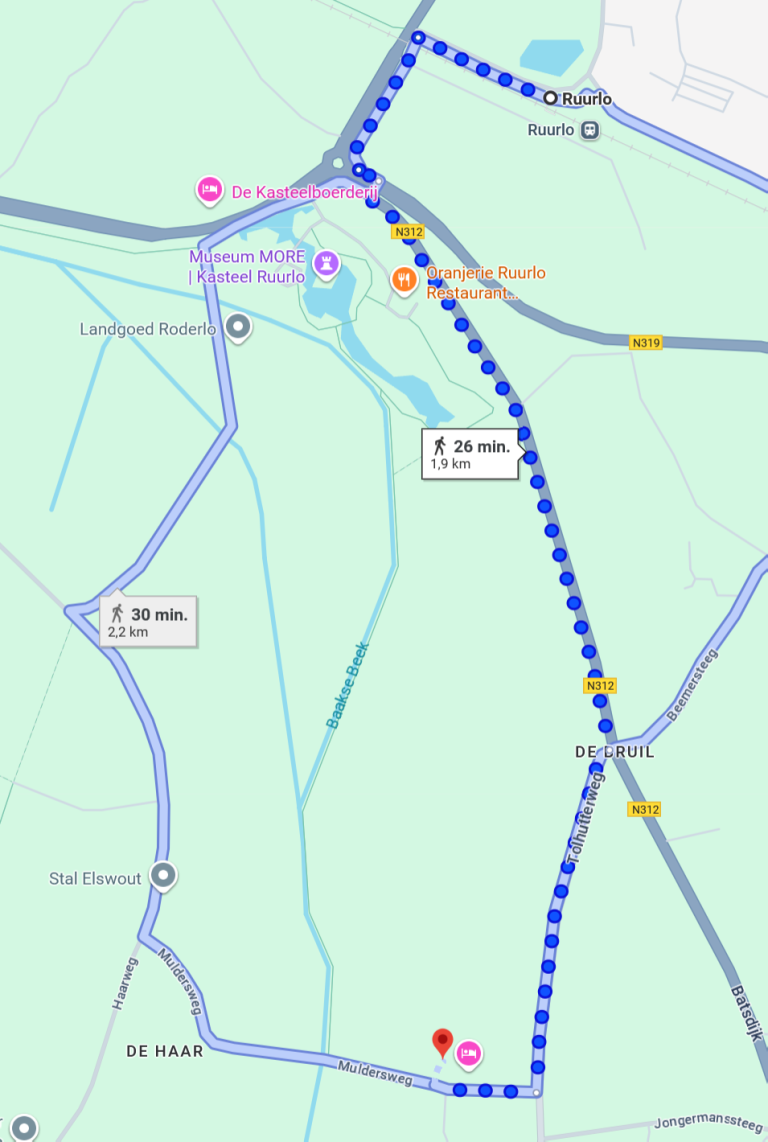The image size is (768, 1142).
Task: Open De Kasteelboerderij hotel marker
Action: pos(209,189)
